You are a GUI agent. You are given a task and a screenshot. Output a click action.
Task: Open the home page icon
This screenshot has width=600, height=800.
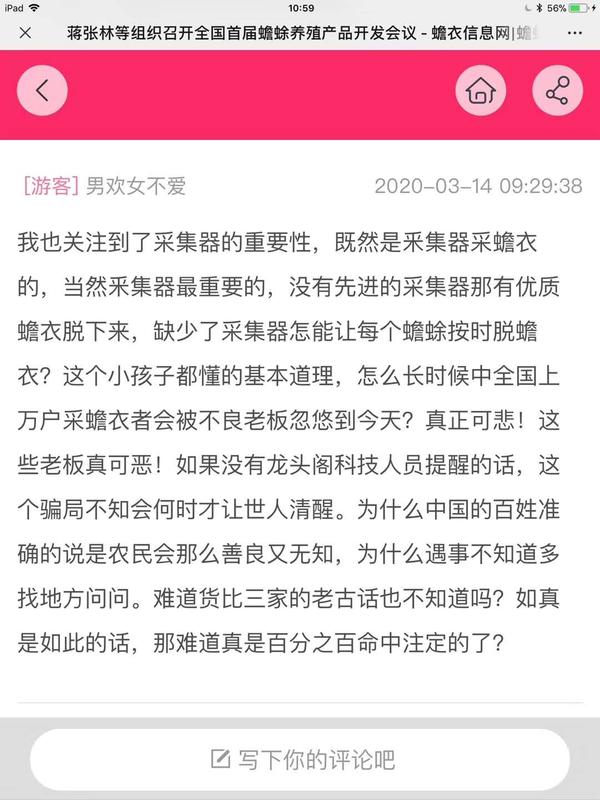(x=480, y=91)
